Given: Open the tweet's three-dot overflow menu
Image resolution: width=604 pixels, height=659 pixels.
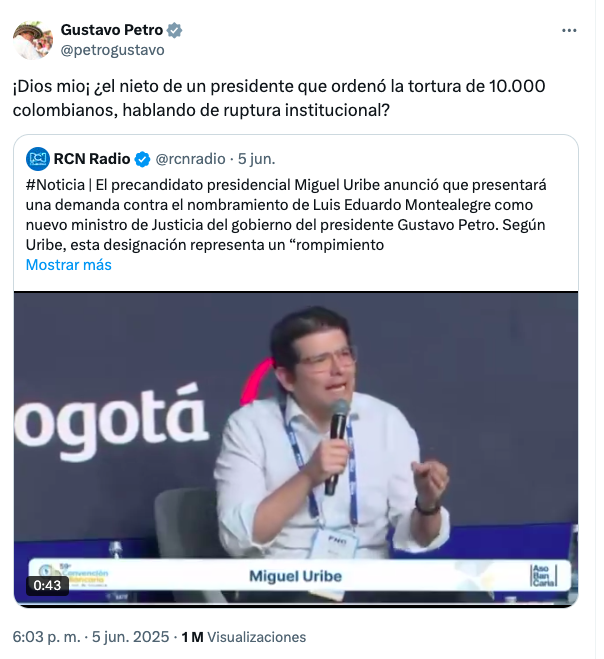Looking at the screenshot, I should [x=569, y=30].
